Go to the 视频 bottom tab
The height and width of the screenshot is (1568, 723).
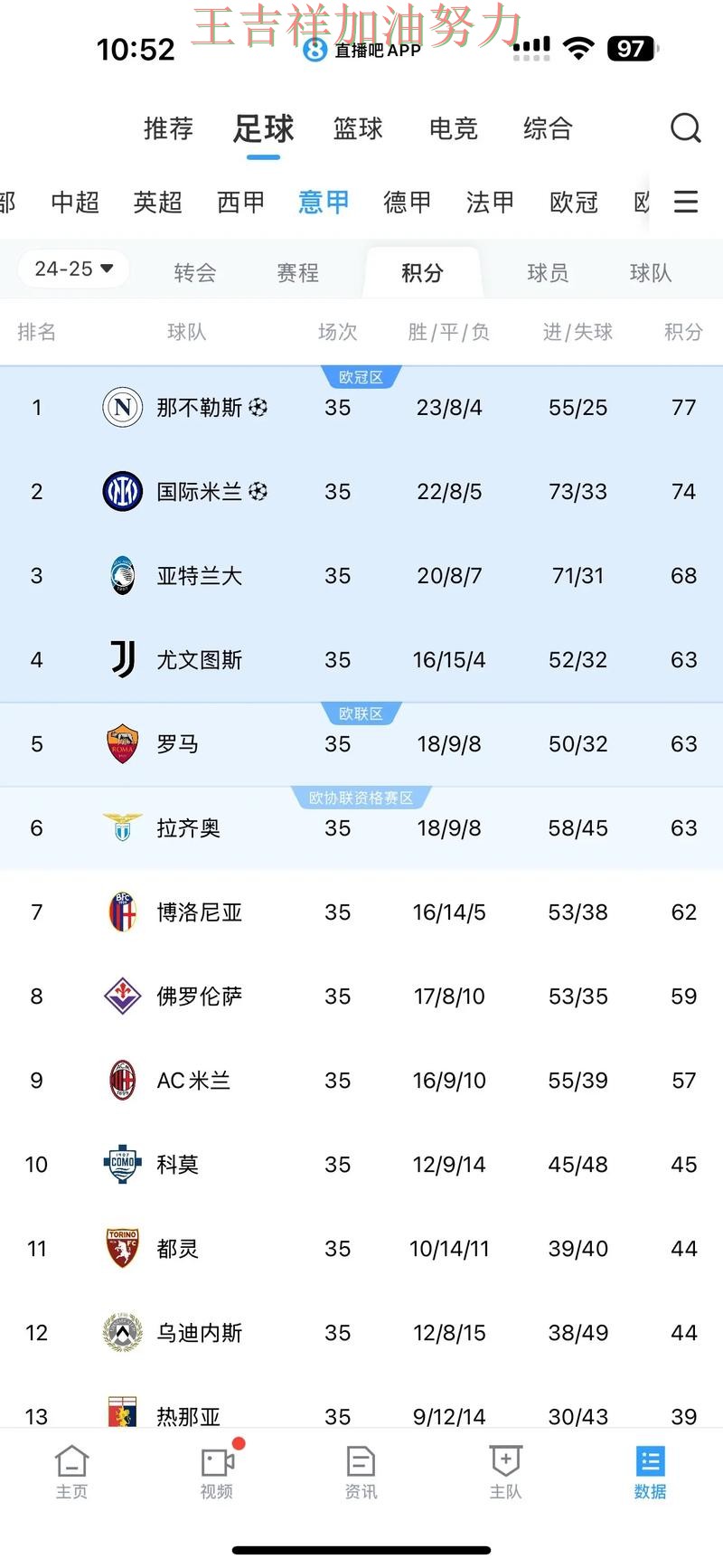(217, 1472)
